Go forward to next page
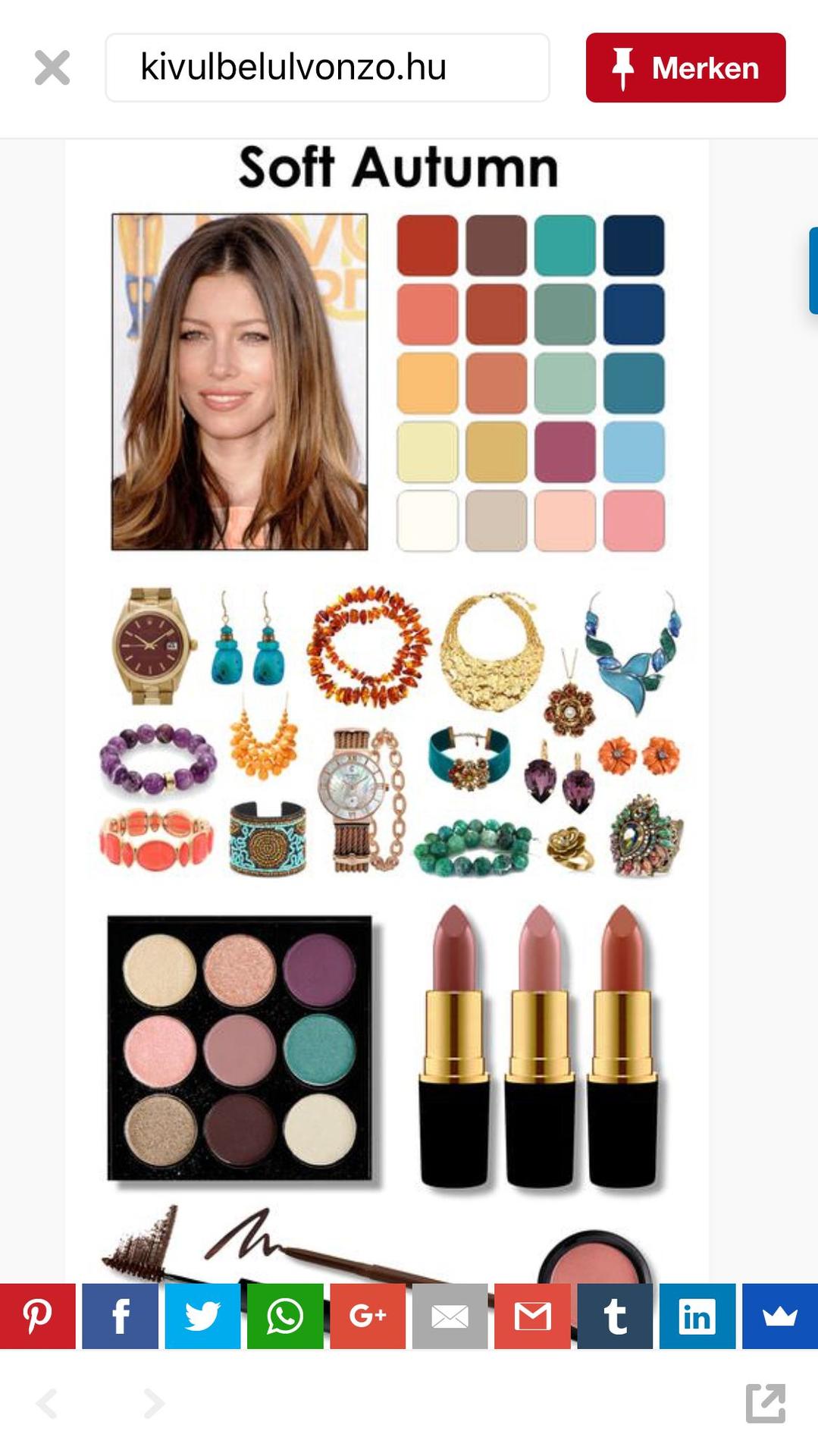Viewport: 818px width, 1456px height. click(154, 1403)
